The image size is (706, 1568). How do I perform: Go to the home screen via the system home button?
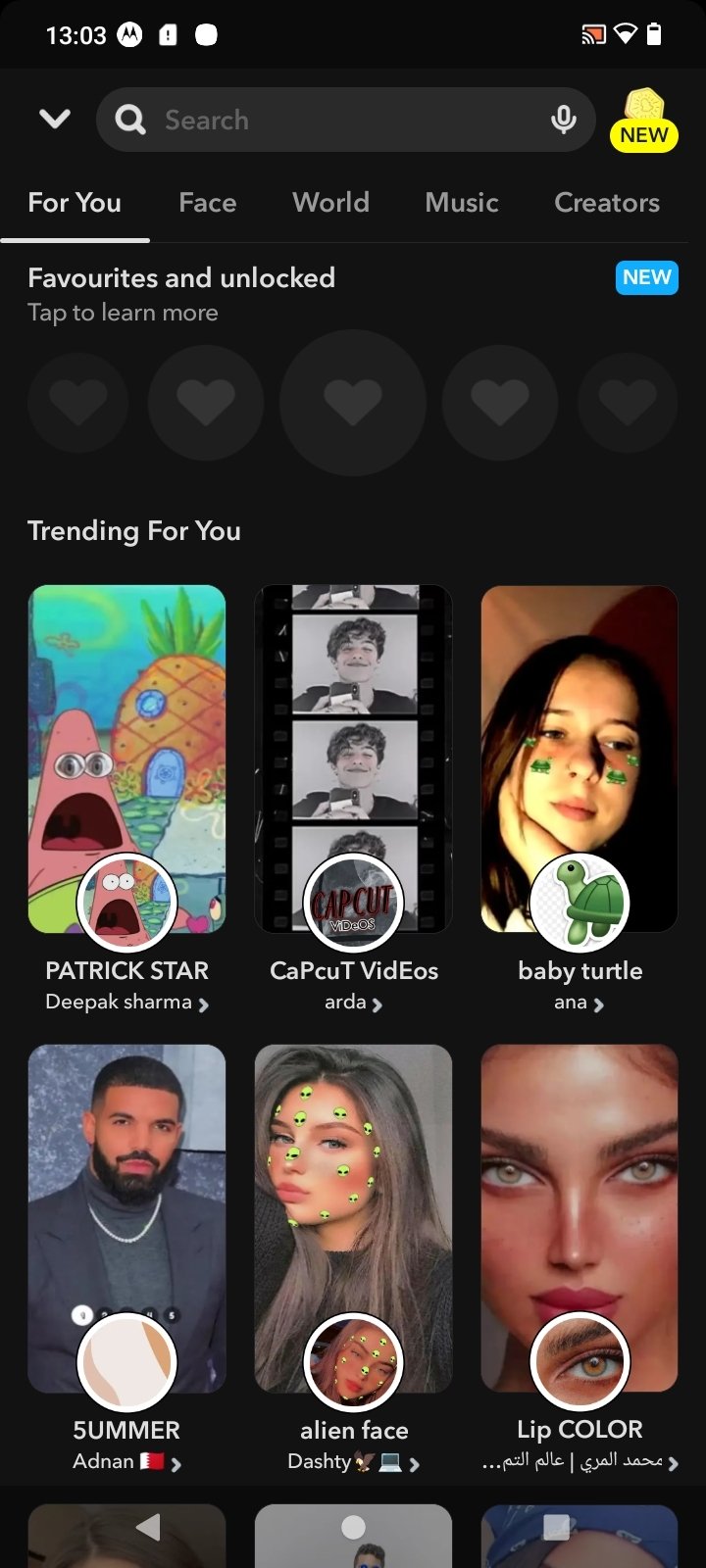tap(353, 1527)
